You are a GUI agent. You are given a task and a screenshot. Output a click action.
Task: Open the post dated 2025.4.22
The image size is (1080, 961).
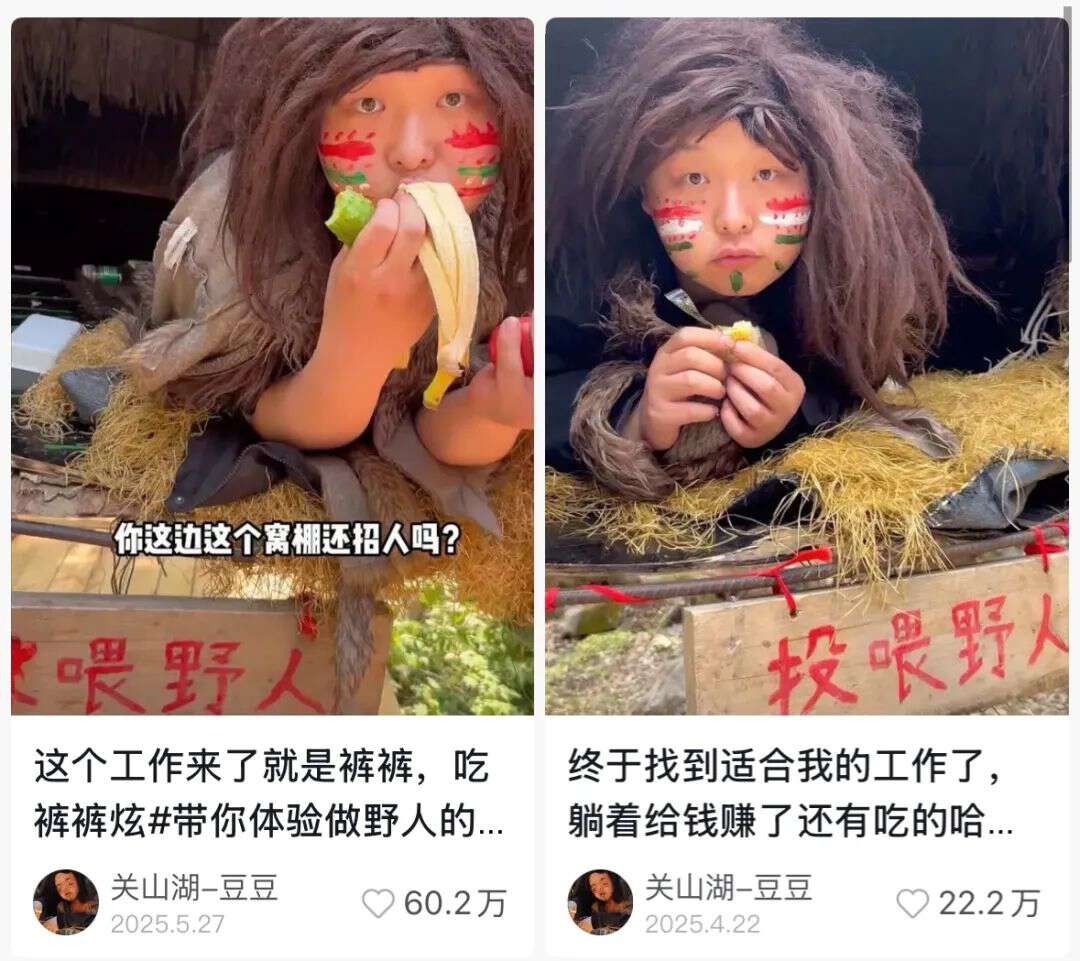[806, 365]
